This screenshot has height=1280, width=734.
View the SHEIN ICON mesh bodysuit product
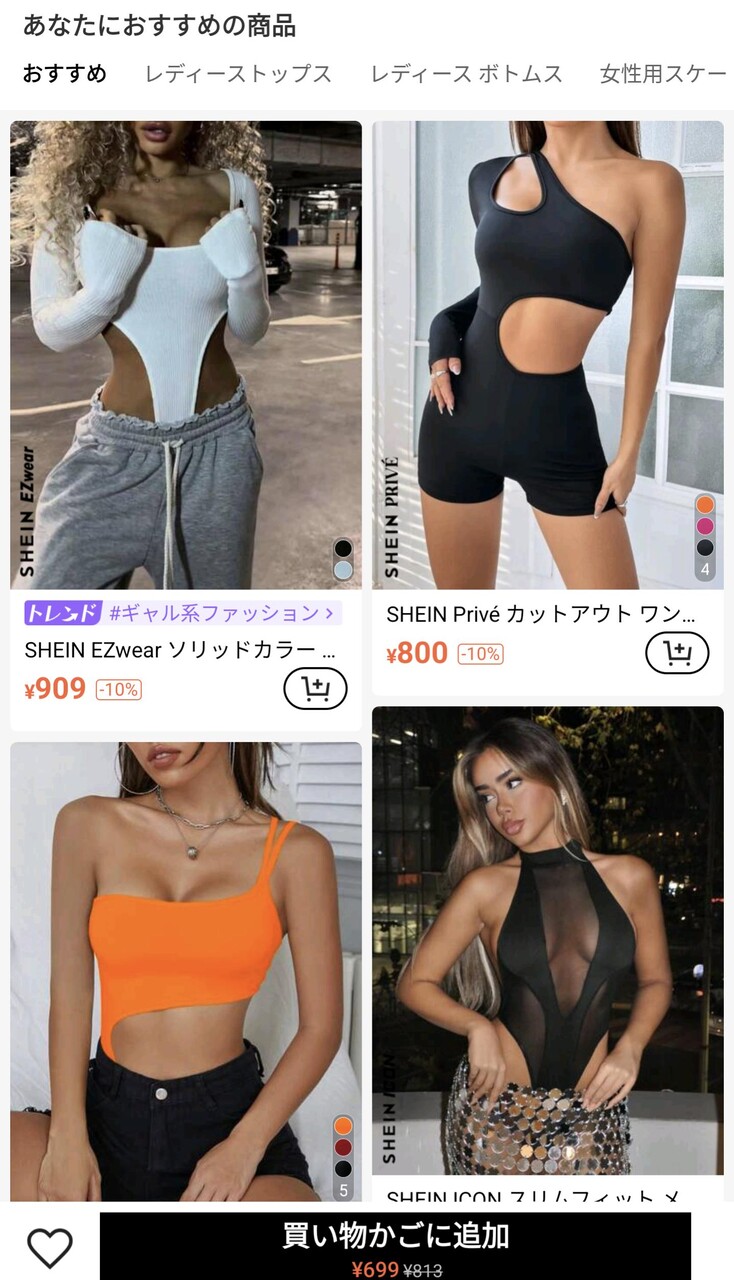[548, 940]
